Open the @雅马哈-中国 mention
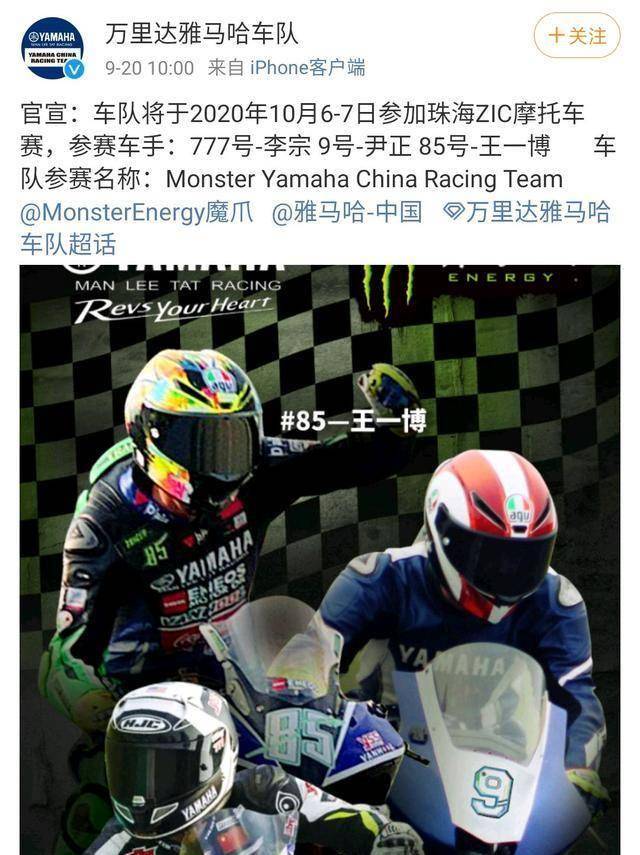Image resolution: width=640 pixels, height=855 pixels. [347, 212]
